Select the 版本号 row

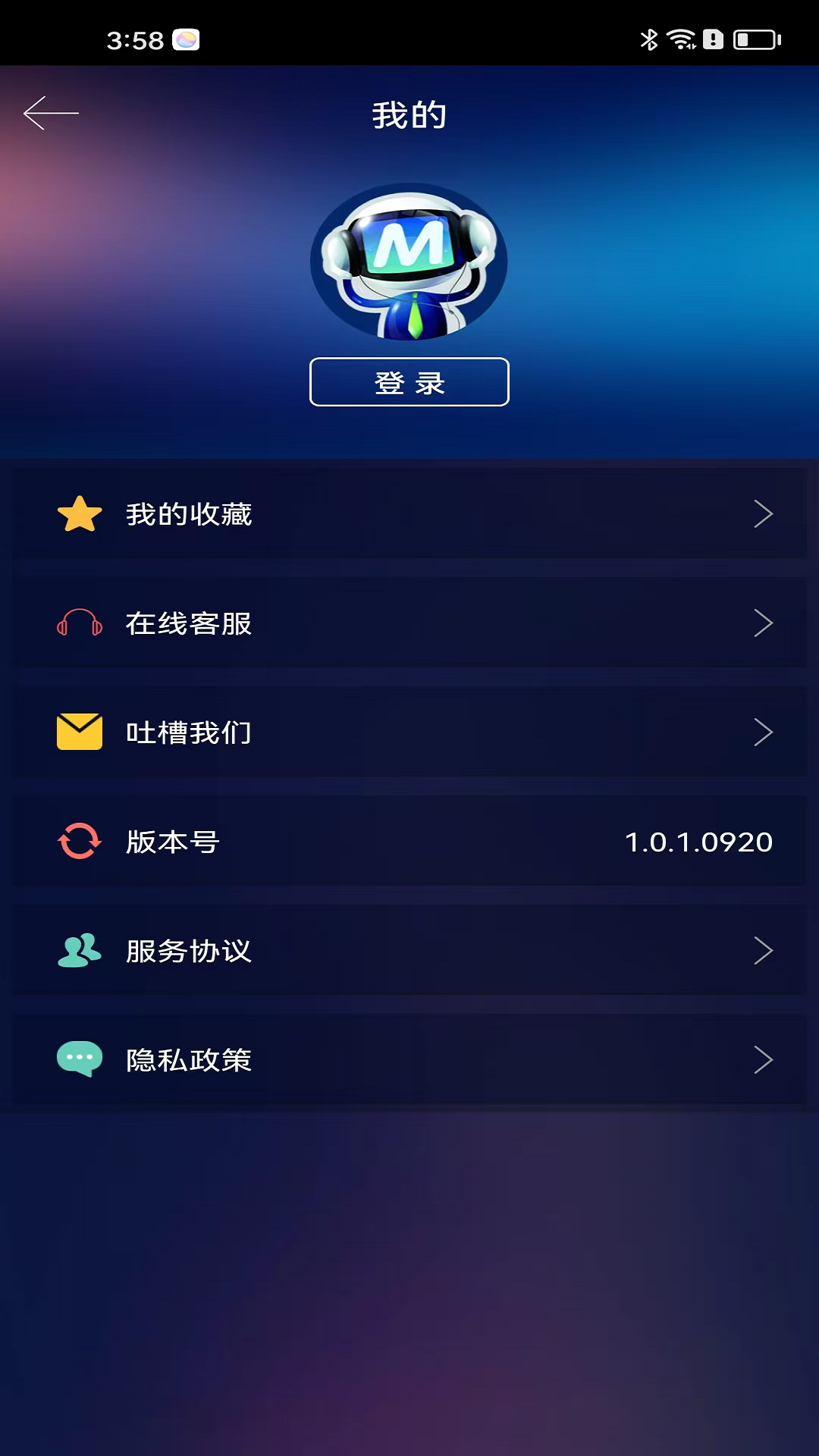point(409,842)
